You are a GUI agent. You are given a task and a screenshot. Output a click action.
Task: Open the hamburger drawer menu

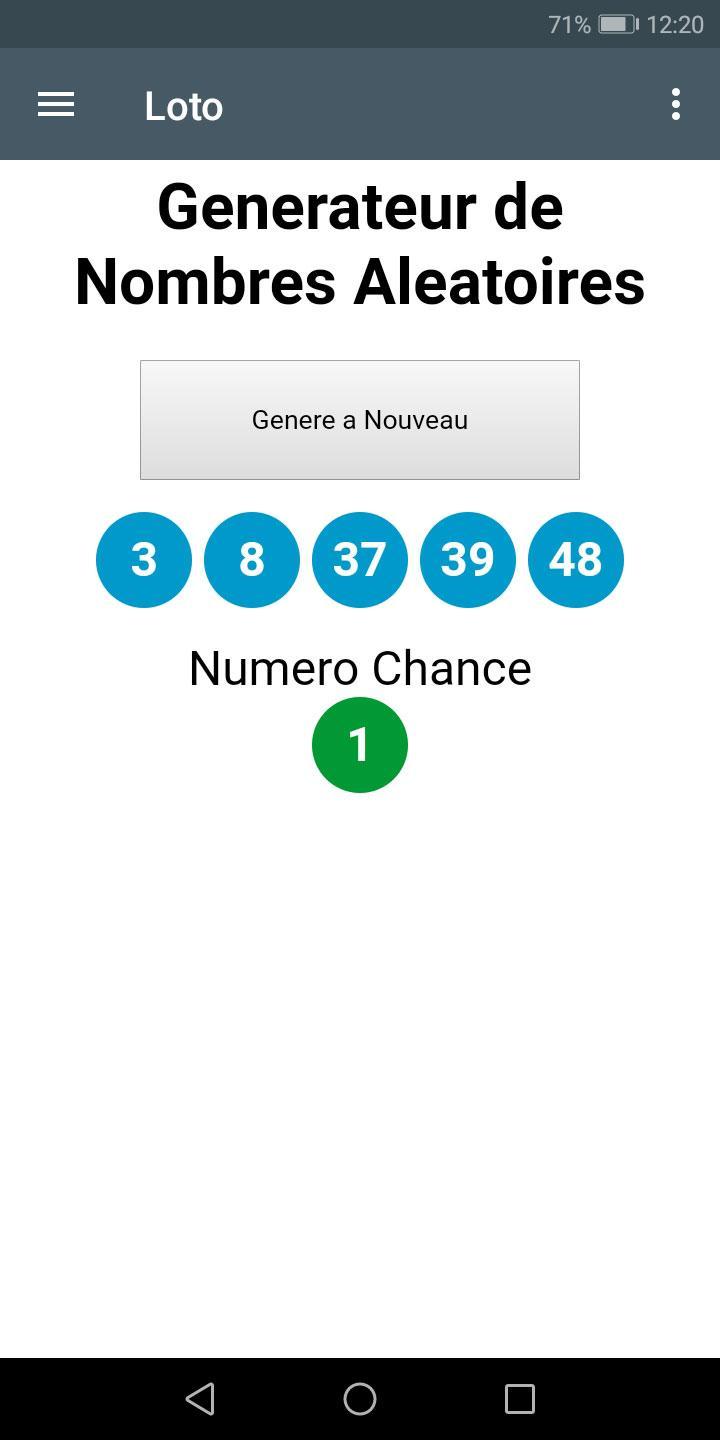56,105
